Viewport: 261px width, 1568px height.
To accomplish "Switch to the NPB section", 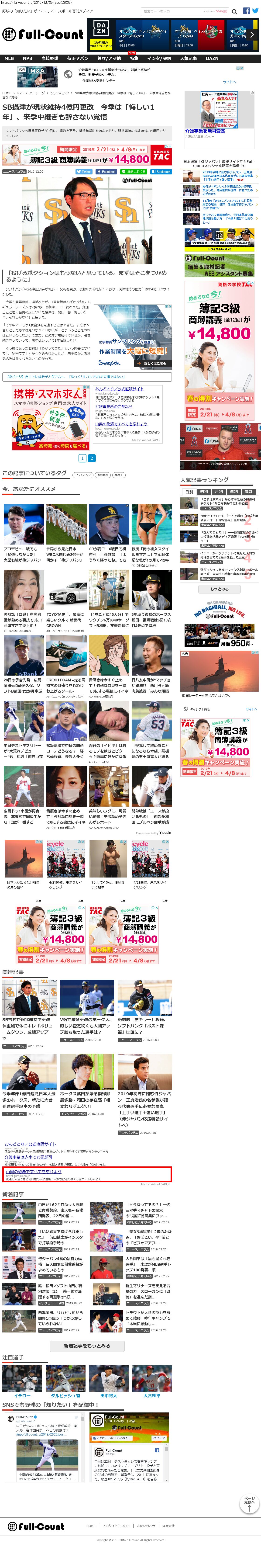I will [27, 59].
